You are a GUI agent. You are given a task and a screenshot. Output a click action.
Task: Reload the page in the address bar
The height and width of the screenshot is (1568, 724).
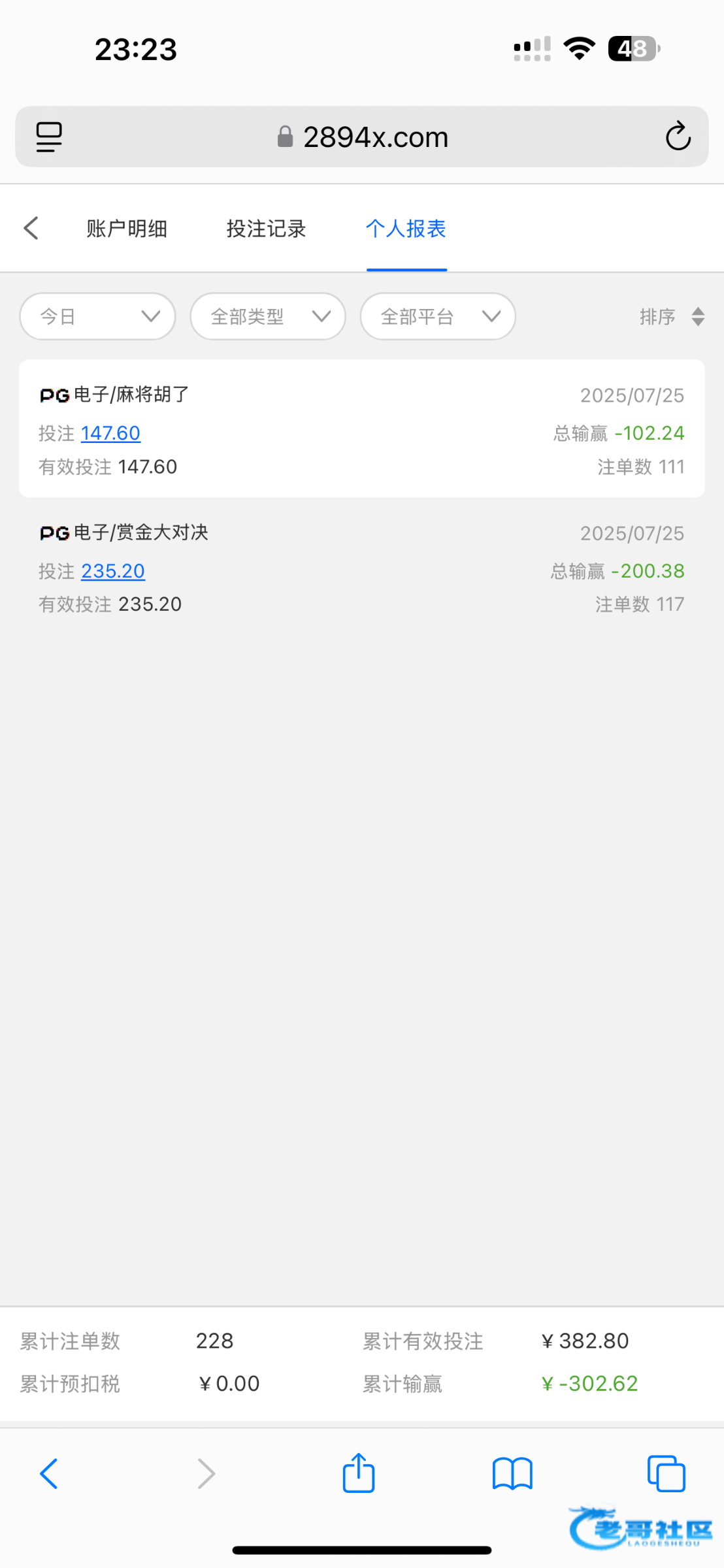(x=678, y=137)
